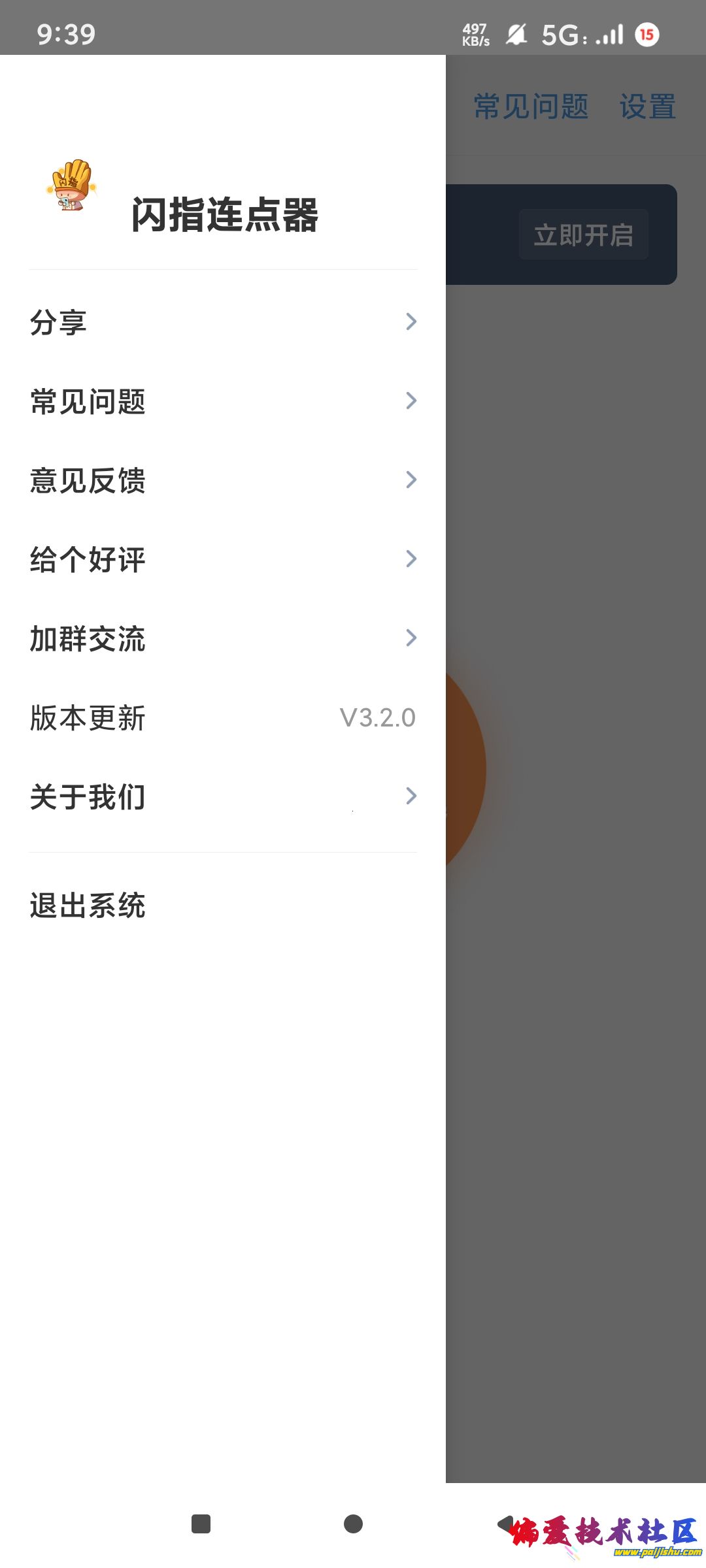Tap 退出系统 to exit the app
This screenshot has height=1568, width=706.
click(88, 906)
